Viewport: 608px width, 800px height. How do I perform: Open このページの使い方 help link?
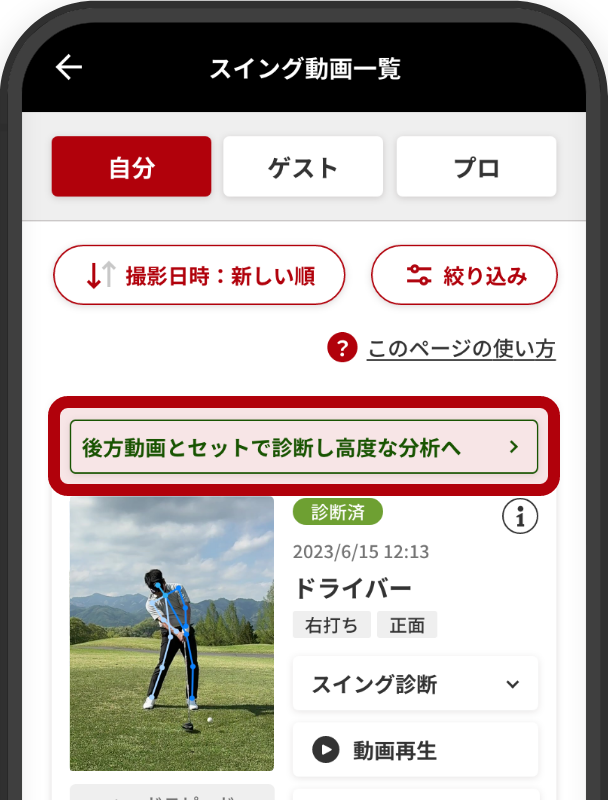coord(460,349)
